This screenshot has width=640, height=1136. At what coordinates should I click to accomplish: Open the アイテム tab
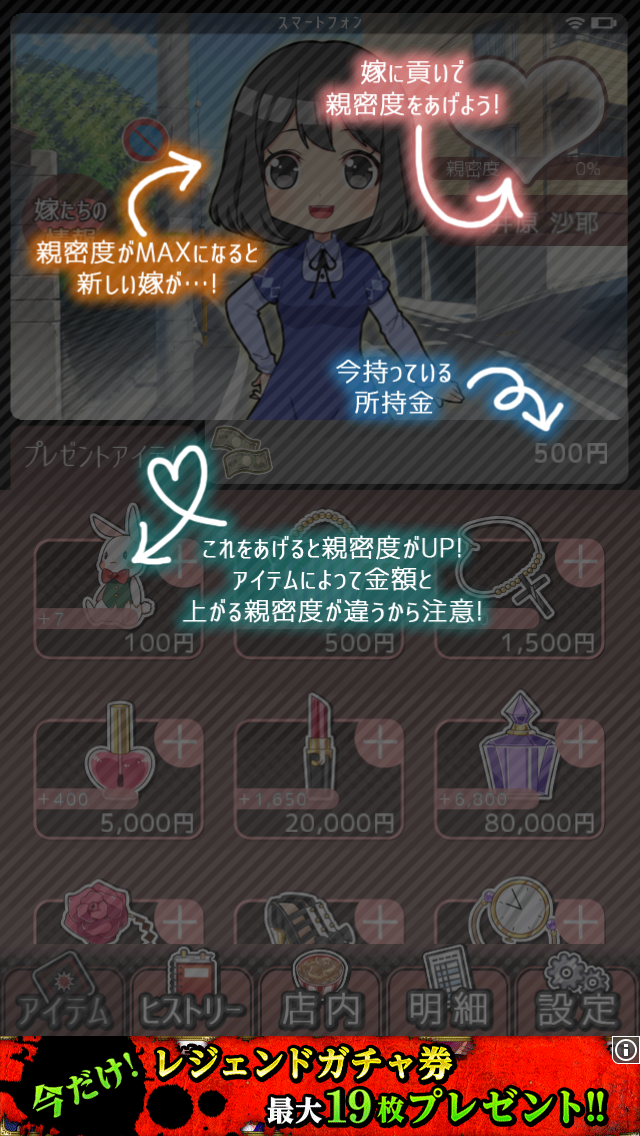click(x=63, y=997)
